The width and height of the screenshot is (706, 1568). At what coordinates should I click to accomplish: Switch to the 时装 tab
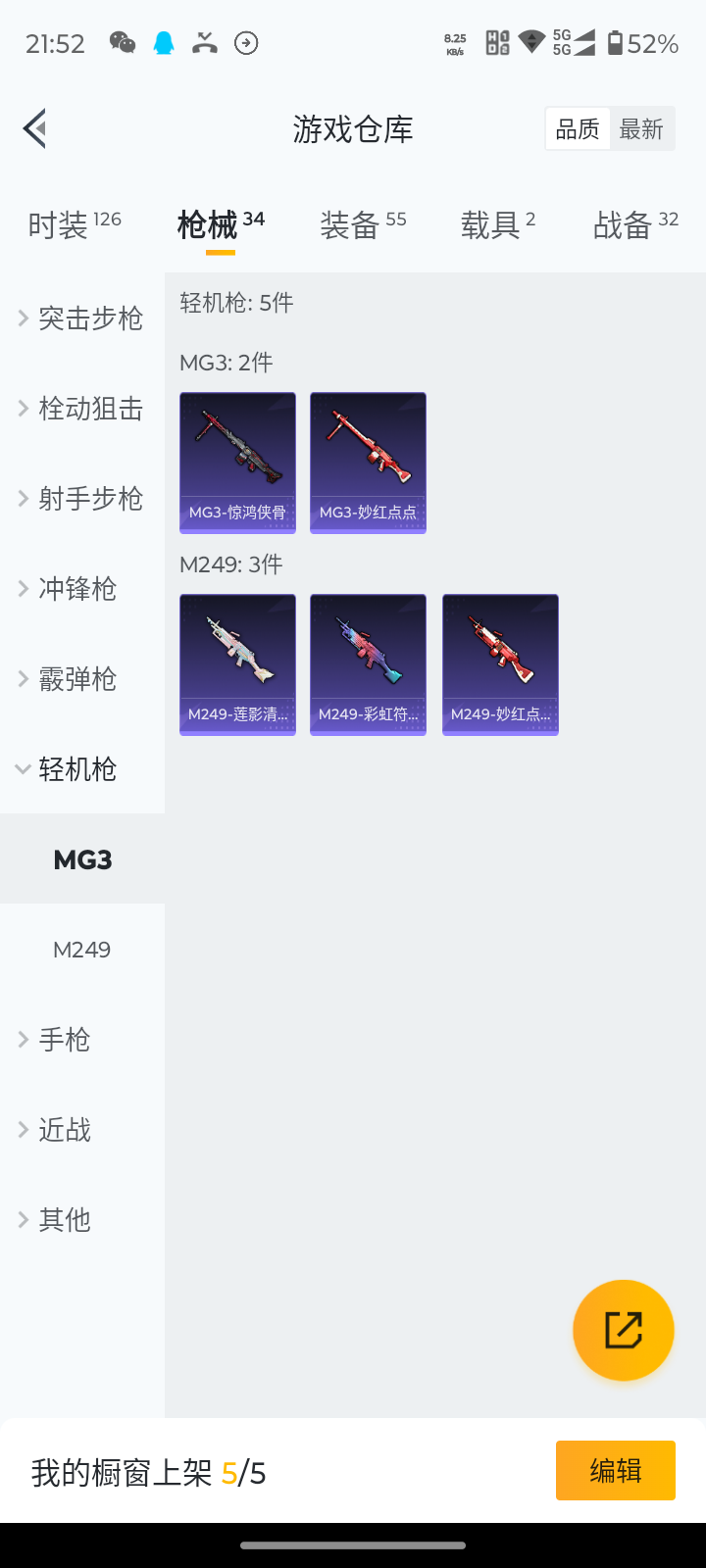[74, 225]
